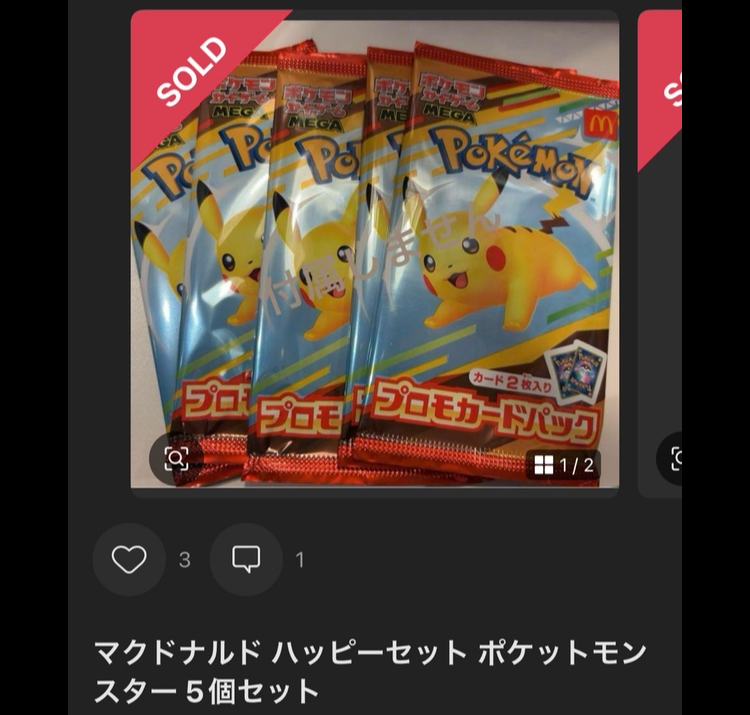Open the photo grid via the 1/2 indicator
Screen dimensions: 750x715
click(x=565, y=464)
